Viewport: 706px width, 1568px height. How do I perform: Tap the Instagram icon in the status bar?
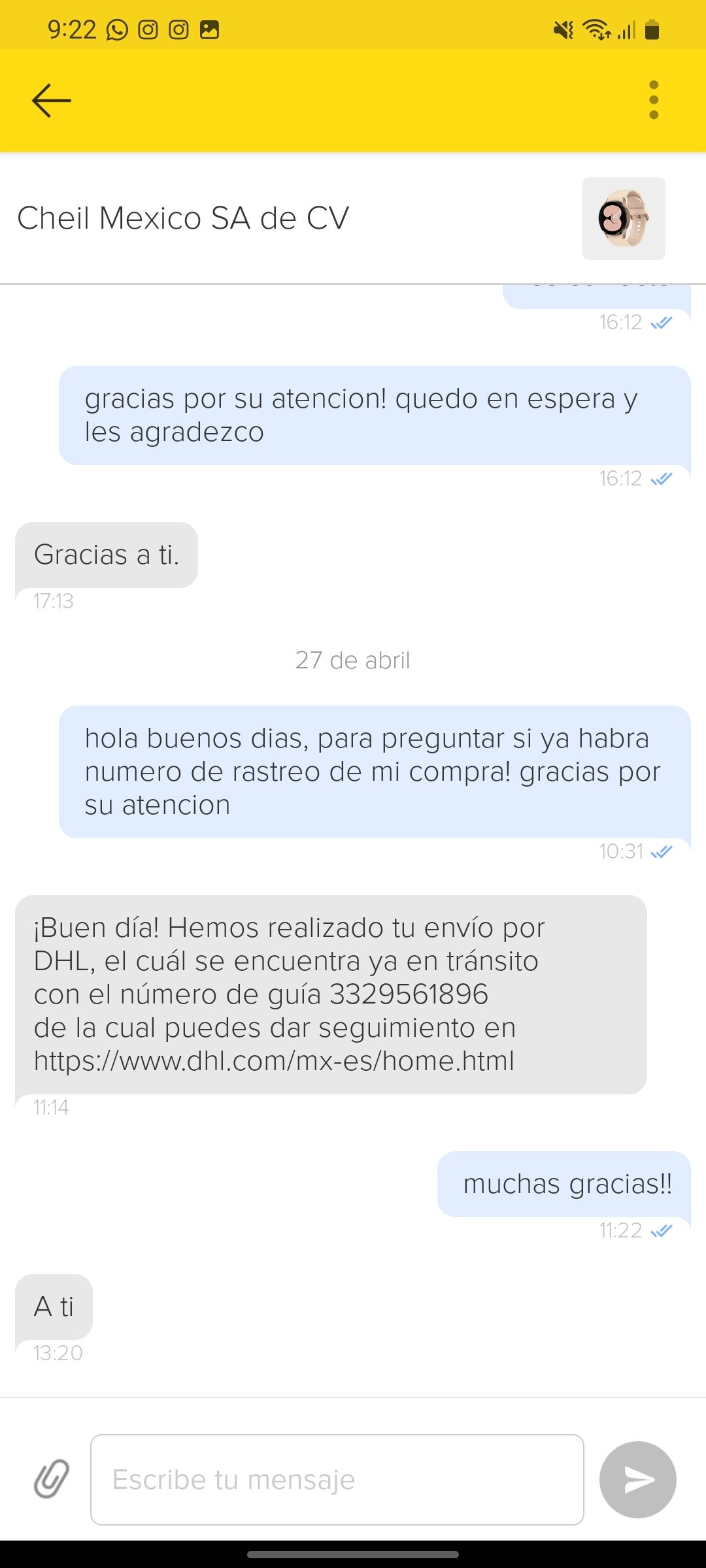[148, 29]
